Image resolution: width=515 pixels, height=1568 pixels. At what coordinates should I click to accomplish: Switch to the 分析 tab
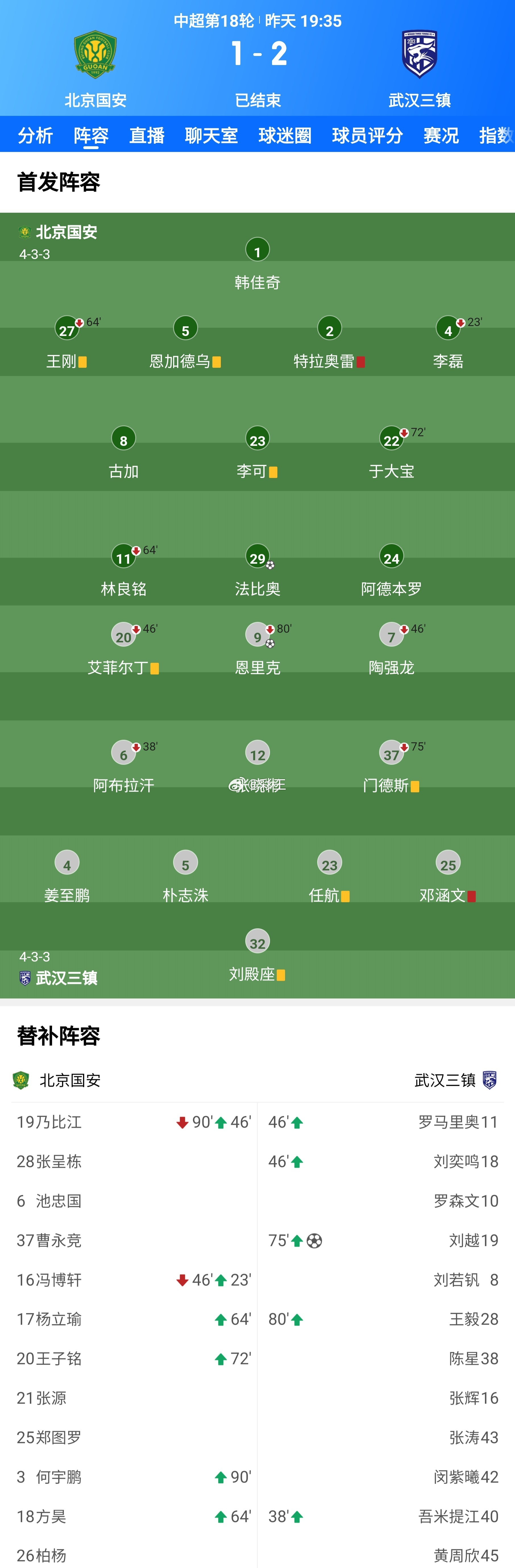tap(35, 135)
